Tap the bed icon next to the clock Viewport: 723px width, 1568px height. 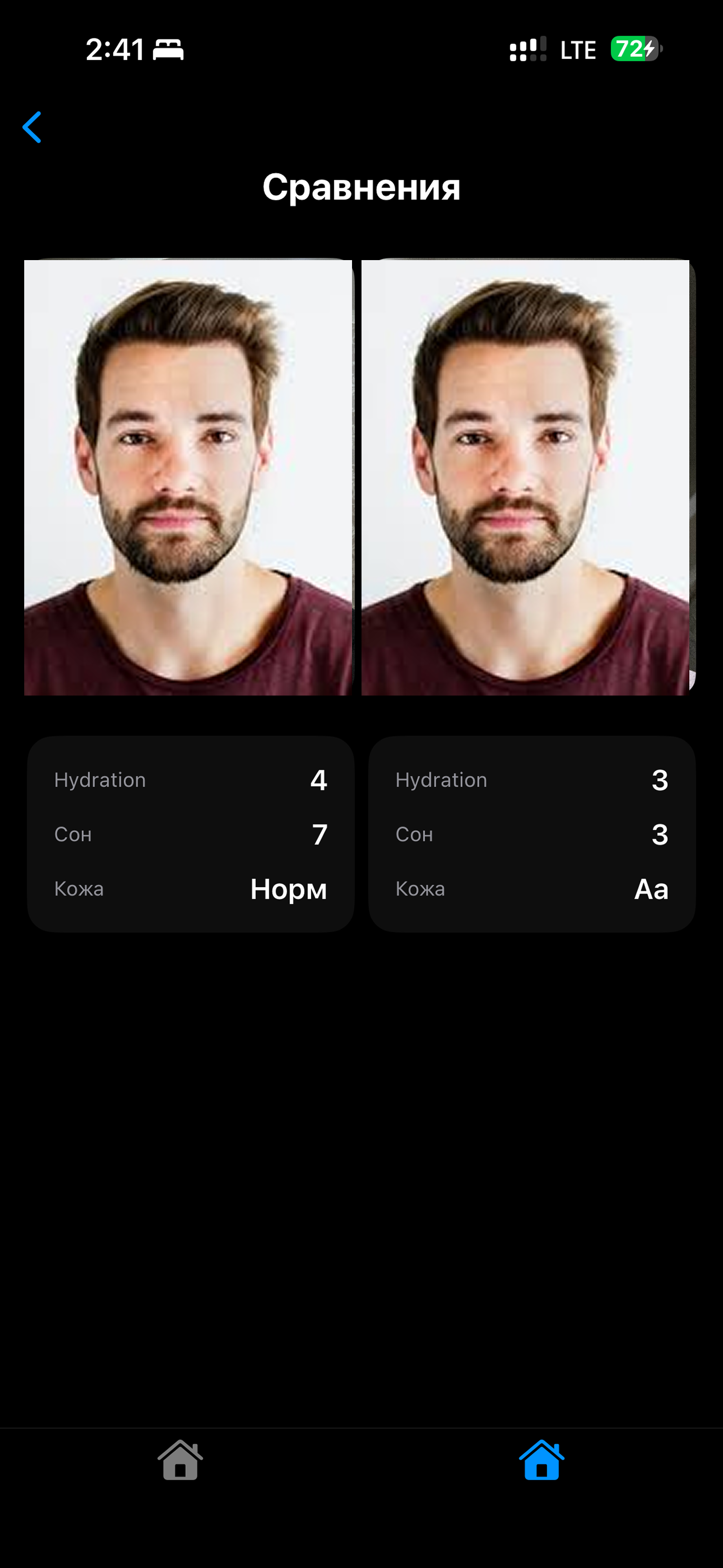click(x=169, y=51)
